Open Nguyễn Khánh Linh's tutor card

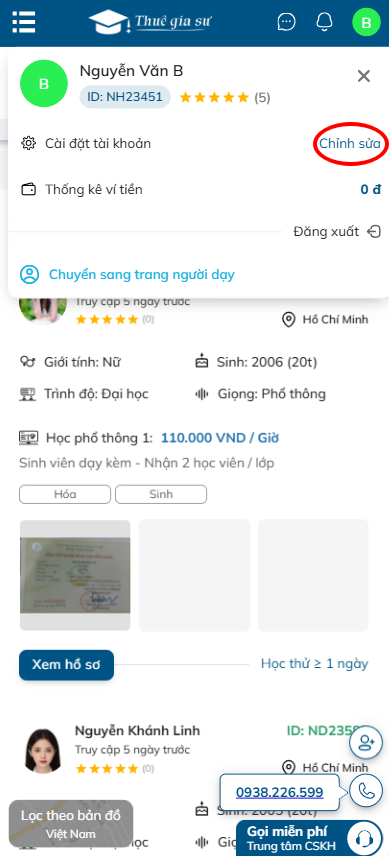[x=137, y=730]
